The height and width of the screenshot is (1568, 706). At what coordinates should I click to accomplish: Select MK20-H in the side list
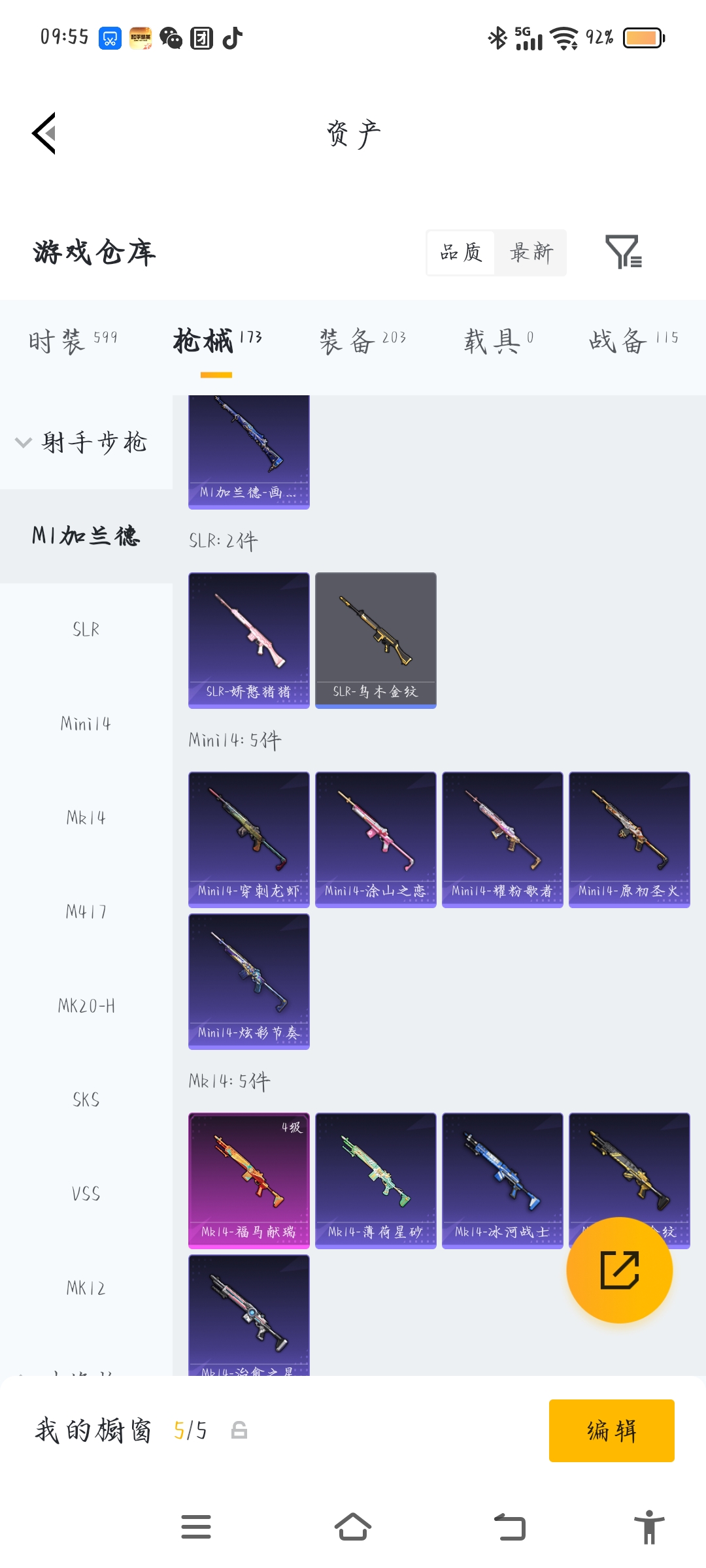pos(86,1006)
